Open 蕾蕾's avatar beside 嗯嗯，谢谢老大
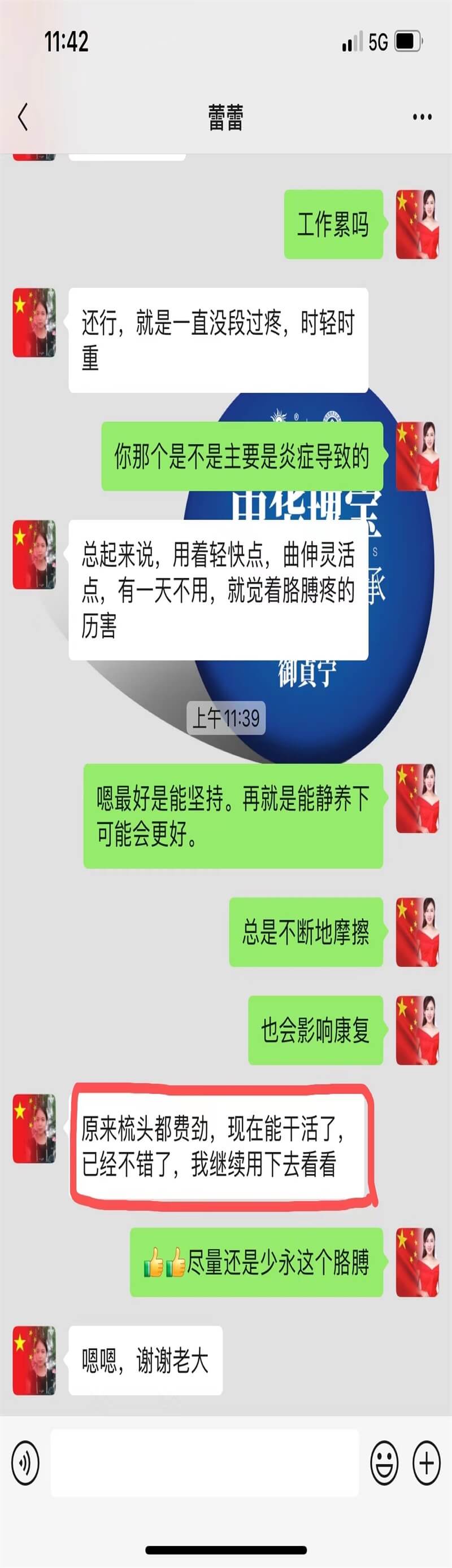The image size is (452, 1568). (x=34, y=1360)
